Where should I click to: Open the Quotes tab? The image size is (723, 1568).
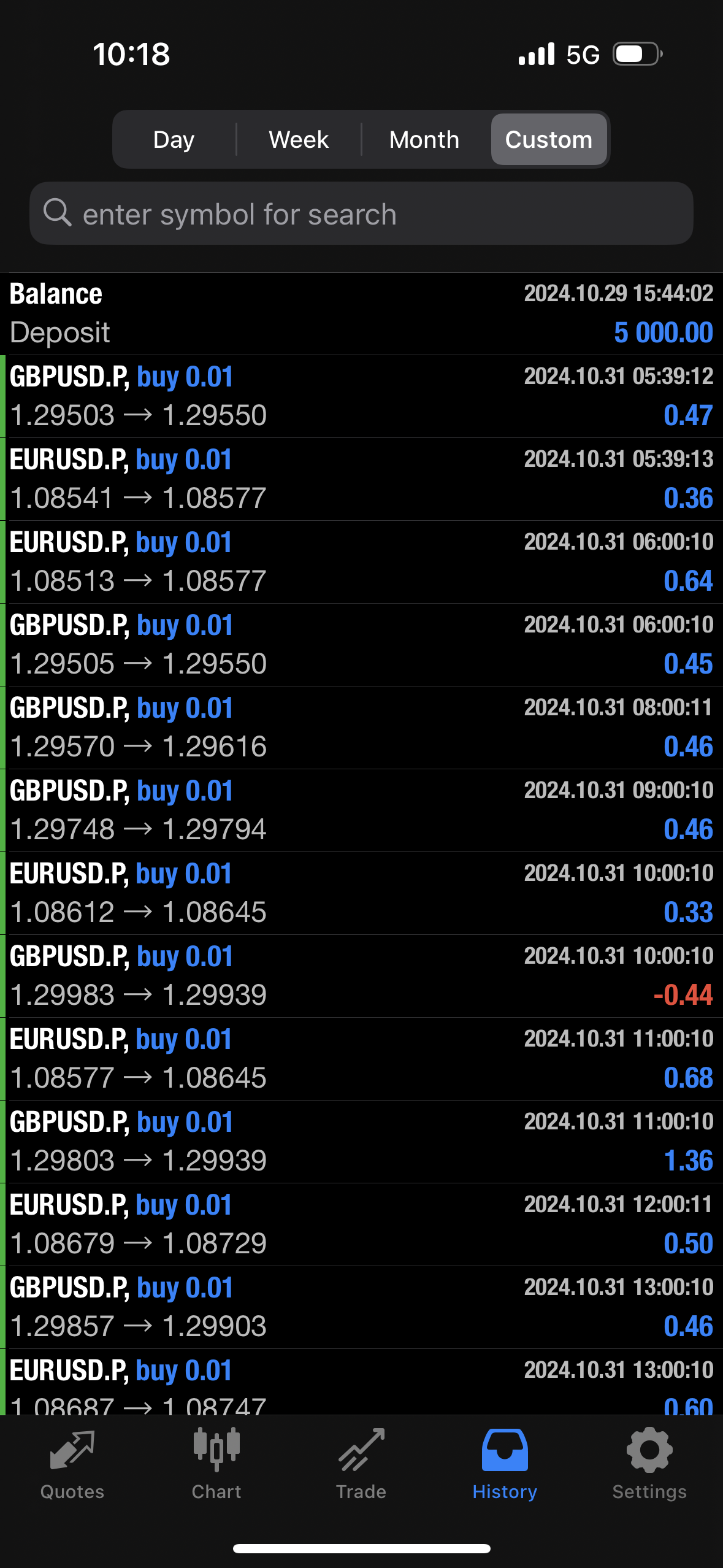click(x=72, y=1464)
